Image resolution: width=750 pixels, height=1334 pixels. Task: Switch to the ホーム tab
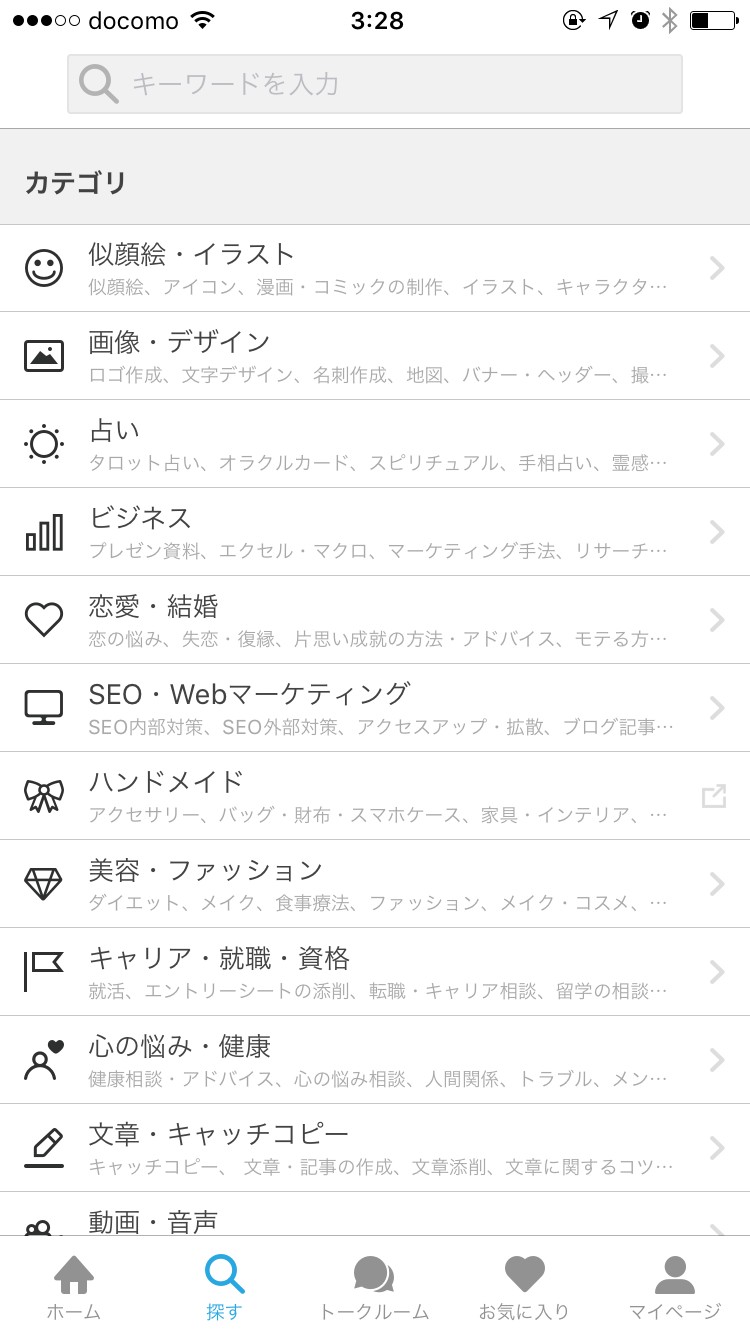[x=74, y=1286]
